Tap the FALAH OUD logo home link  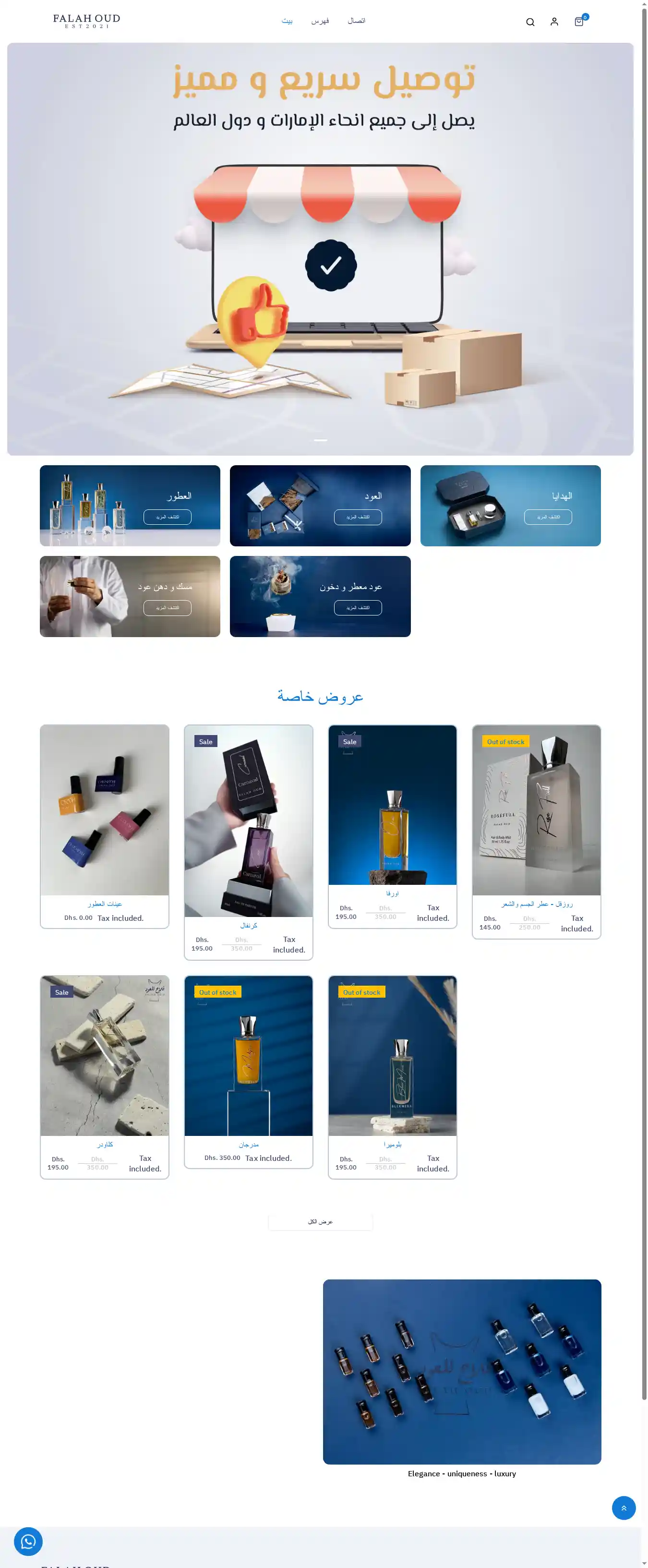86,21
